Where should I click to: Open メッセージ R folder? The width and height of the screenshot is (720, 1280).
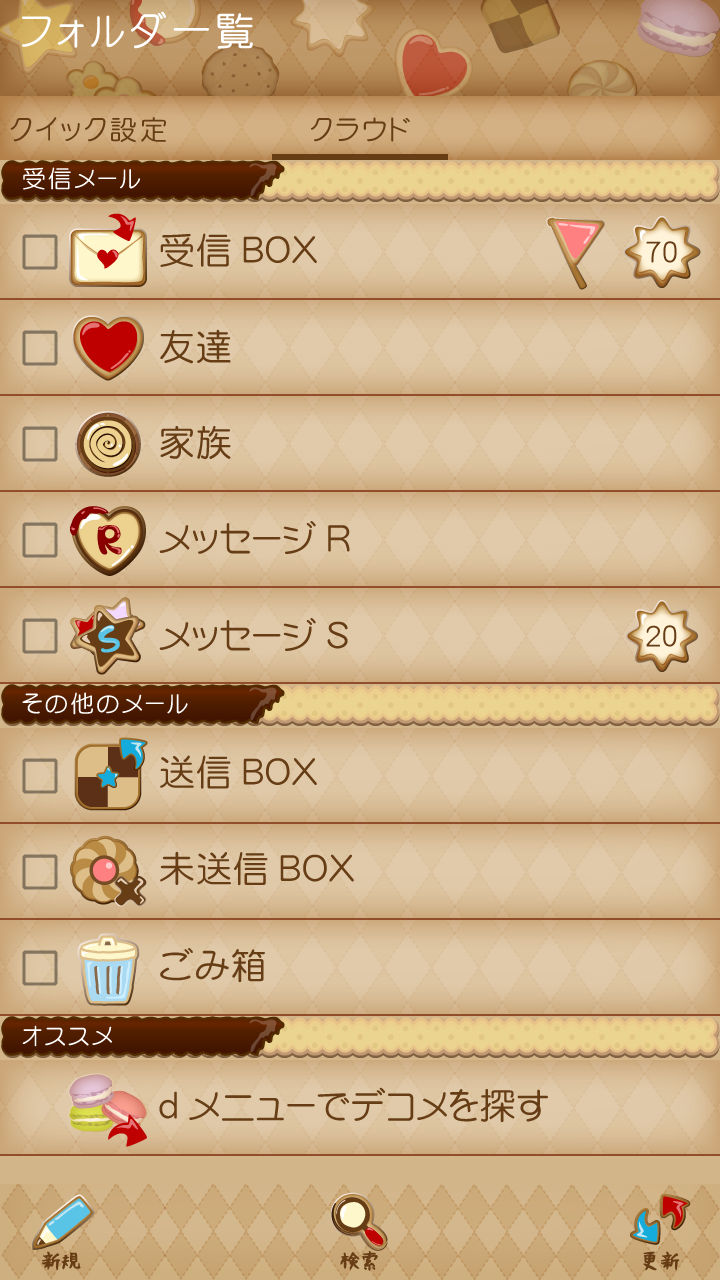(255, 540)
